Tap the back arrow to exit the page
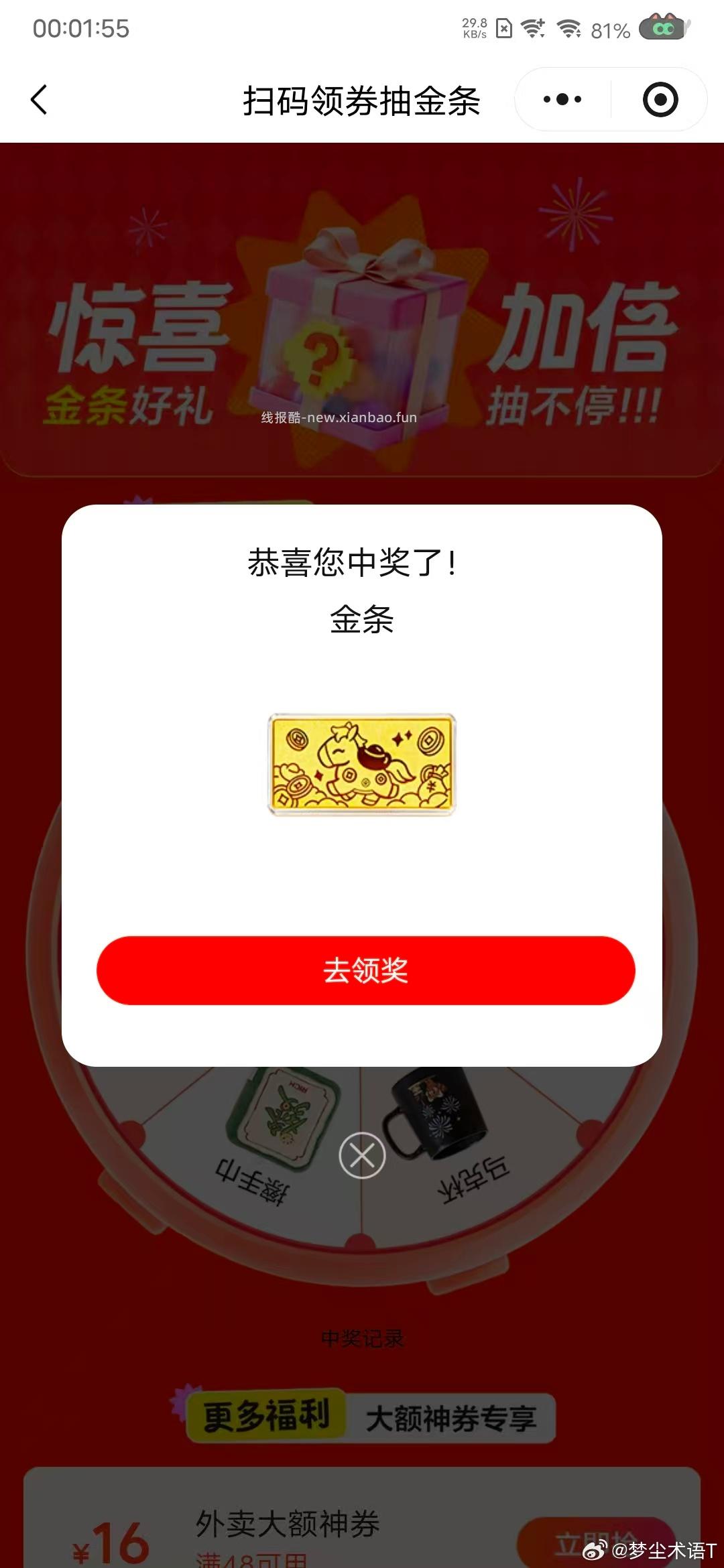This screenshot has width=724, height=1568. [x=38, y=99]
